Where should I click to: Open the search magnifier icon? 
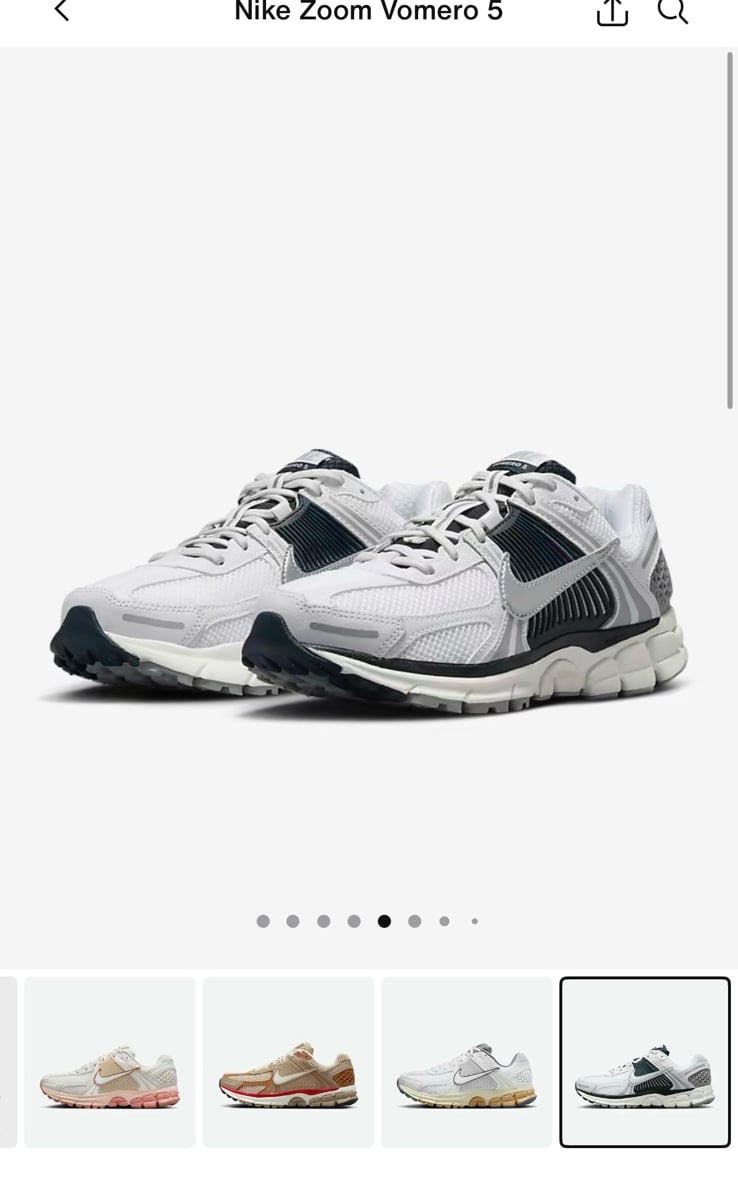tap(673, 11)
